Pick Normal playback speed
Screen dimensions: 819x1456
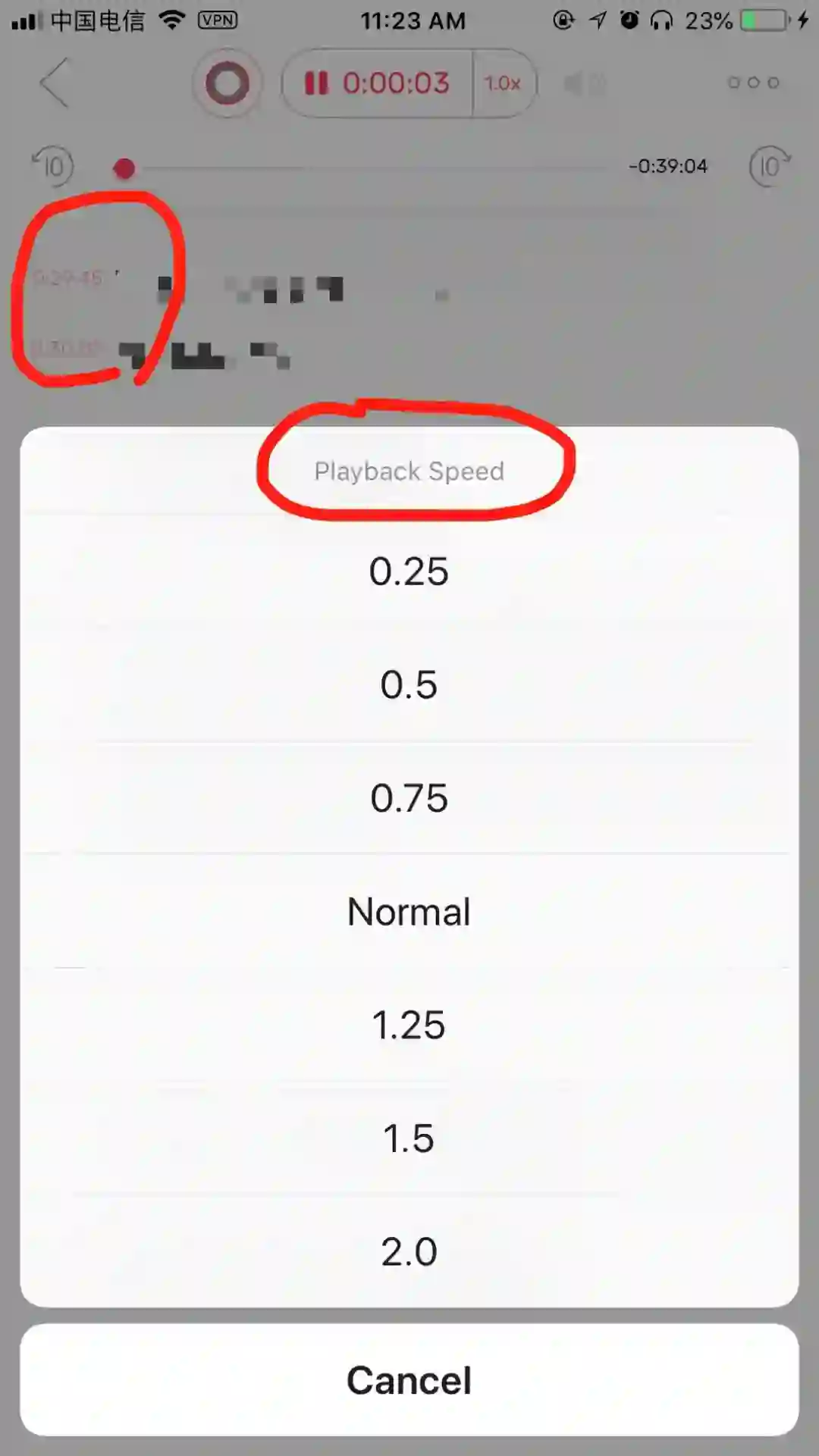(409, 912)
